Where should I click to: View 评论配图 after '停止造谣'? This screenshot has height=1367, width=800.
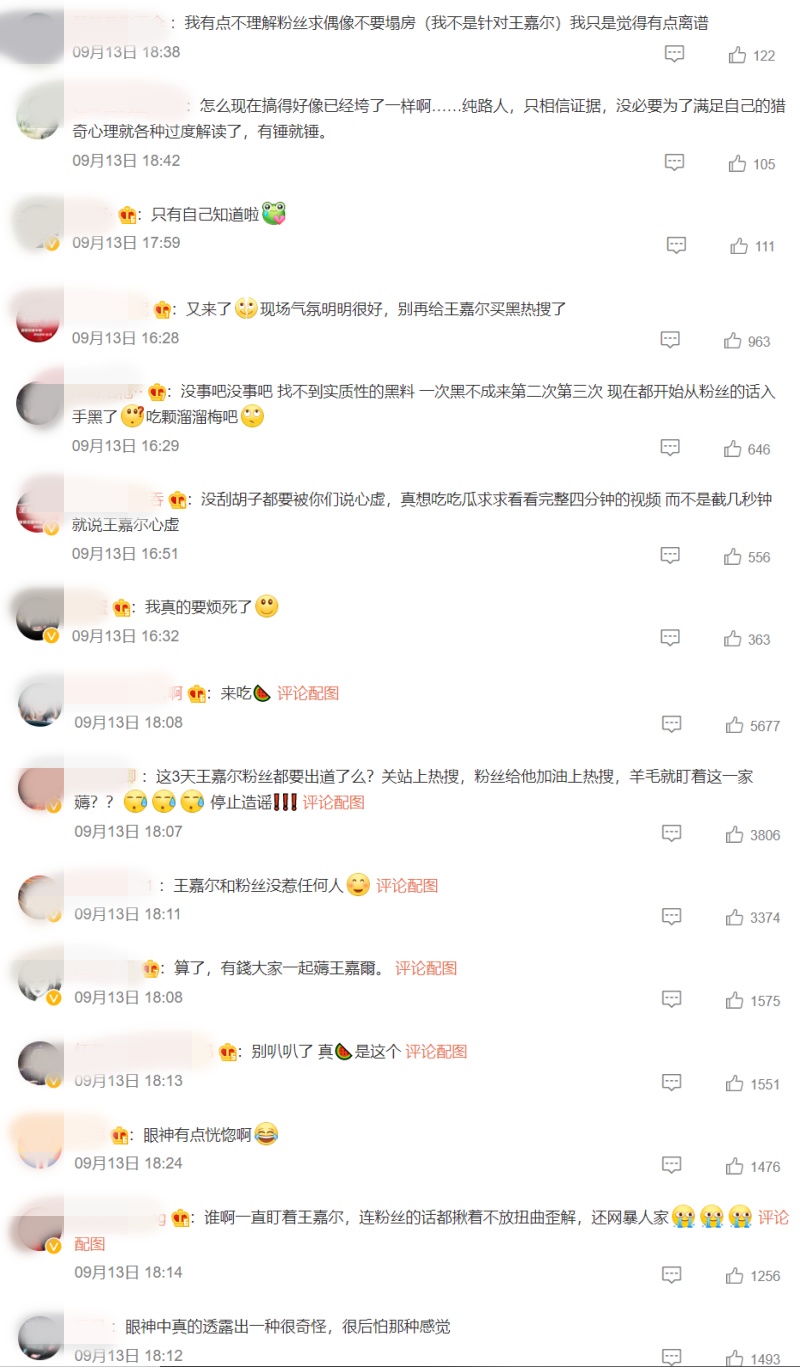point(334,802)
